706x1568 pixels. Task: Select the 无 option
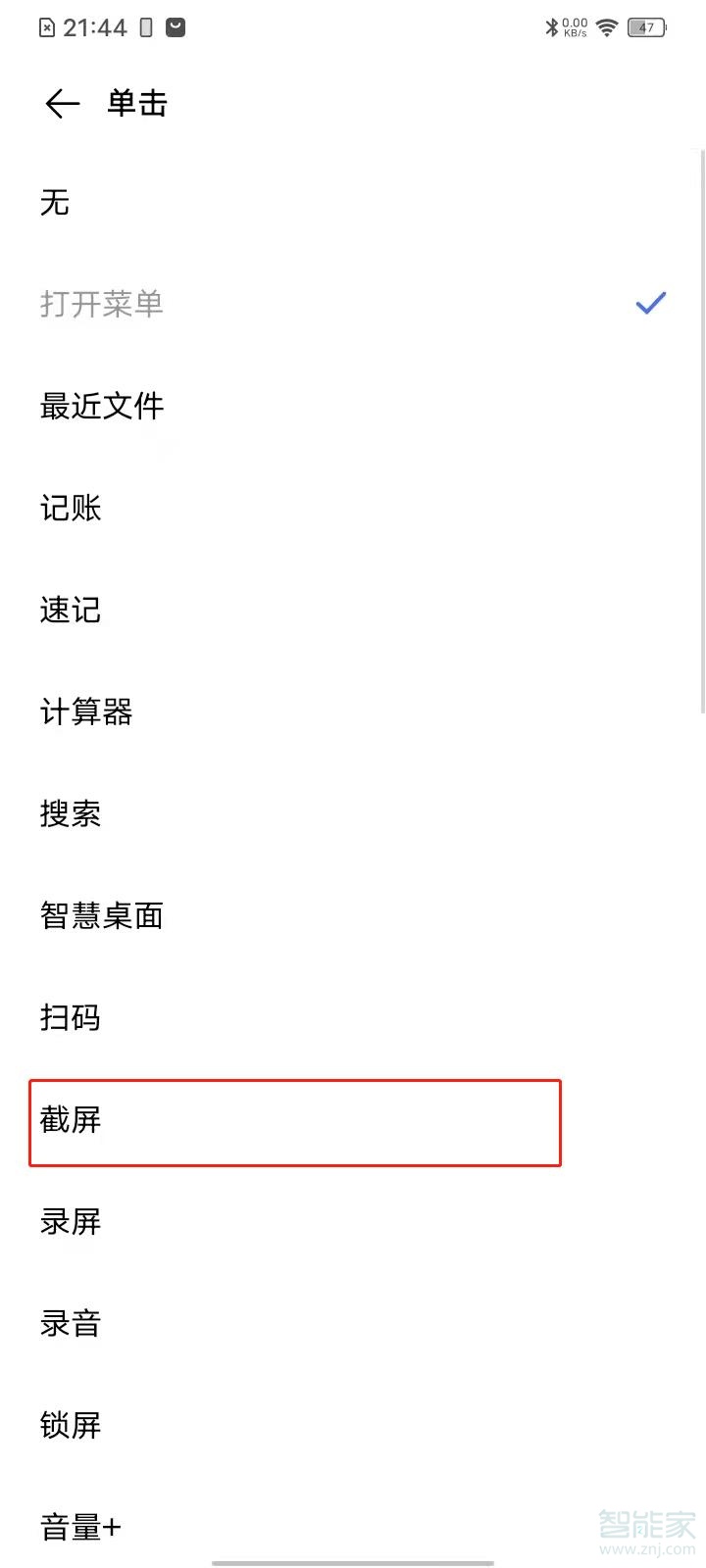[353, 202]
